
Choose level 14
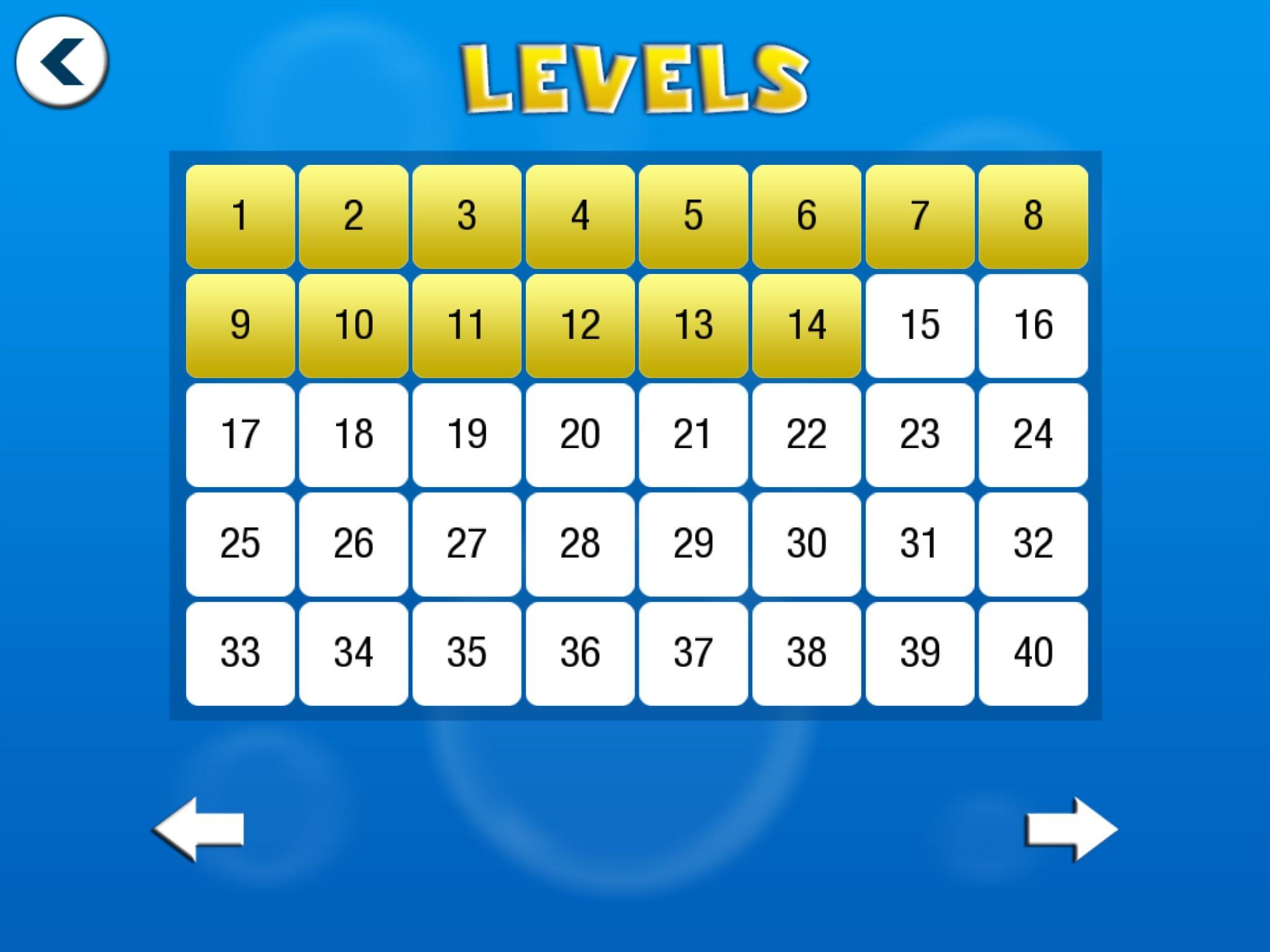click(x=807, y=325)
